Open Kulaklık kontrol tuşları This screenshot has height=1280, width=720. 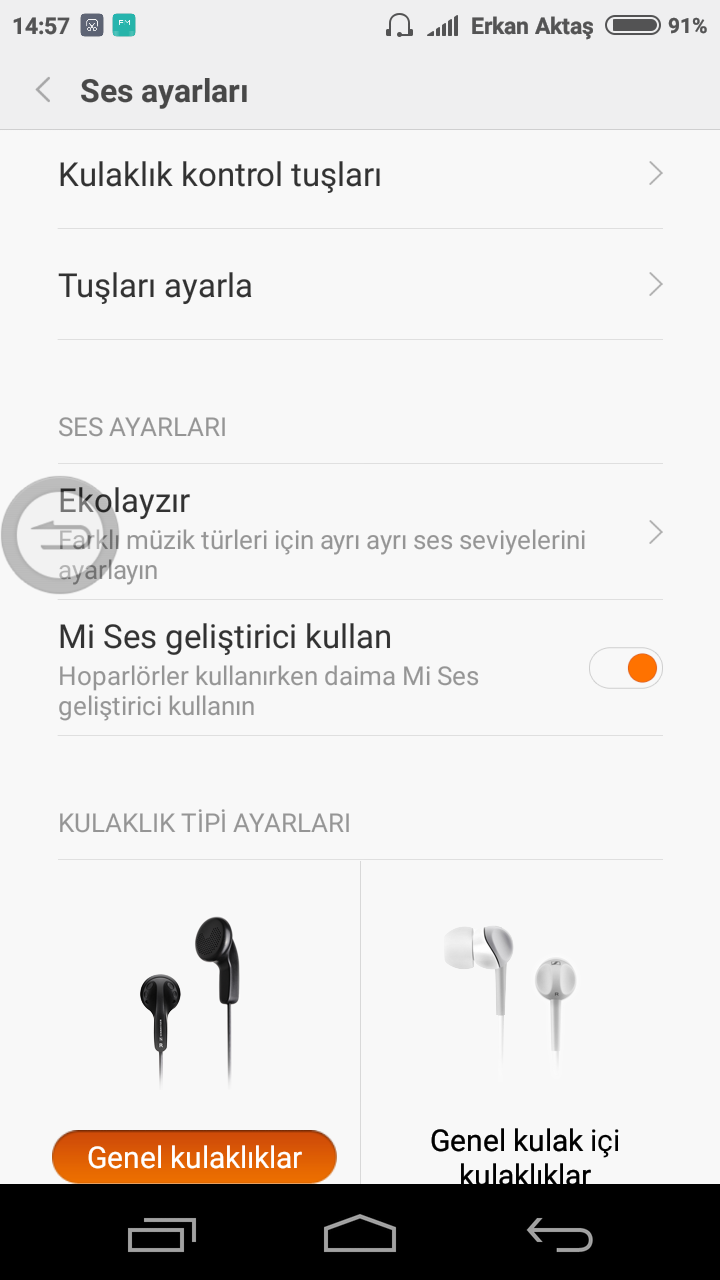(360, 175)
